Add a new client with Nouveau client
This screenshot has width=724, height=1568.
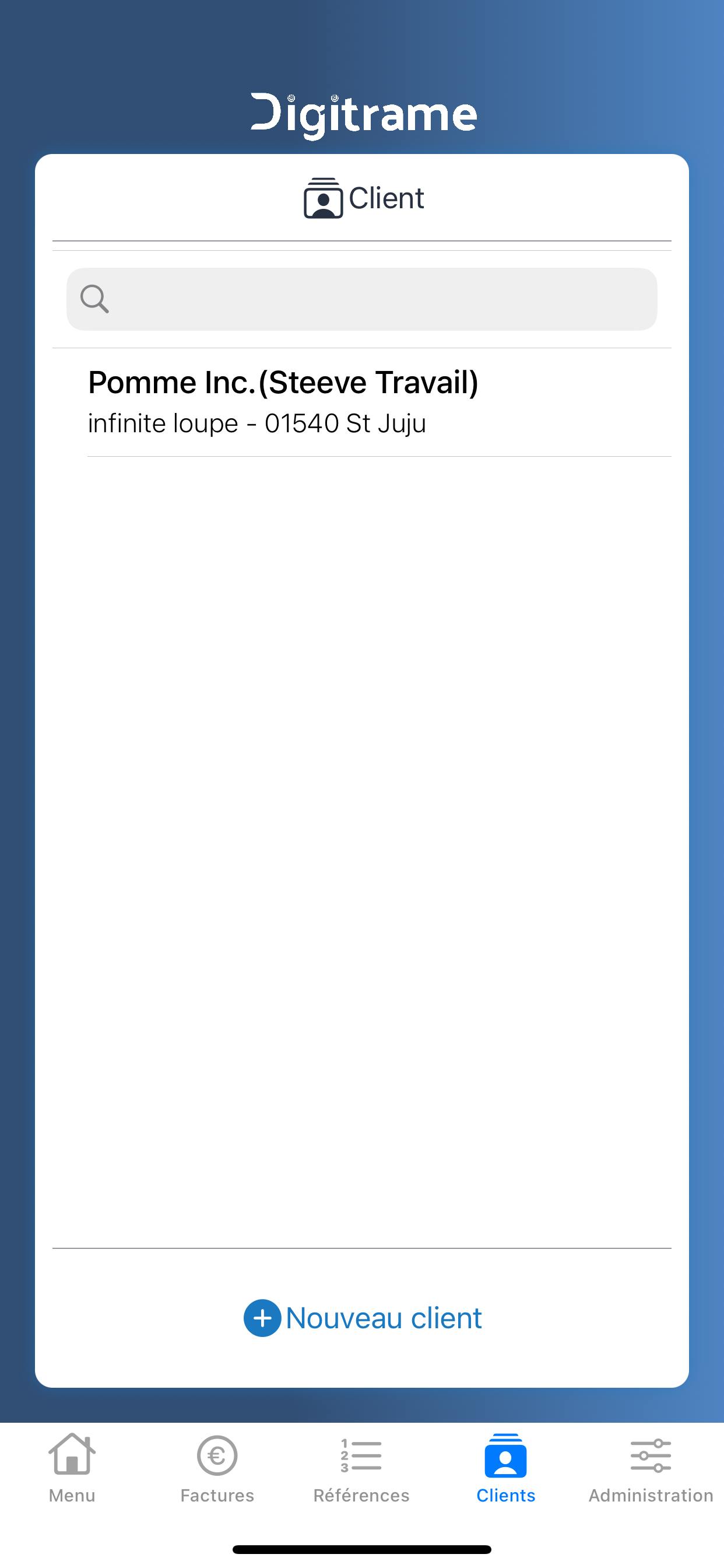(363, 1318)
